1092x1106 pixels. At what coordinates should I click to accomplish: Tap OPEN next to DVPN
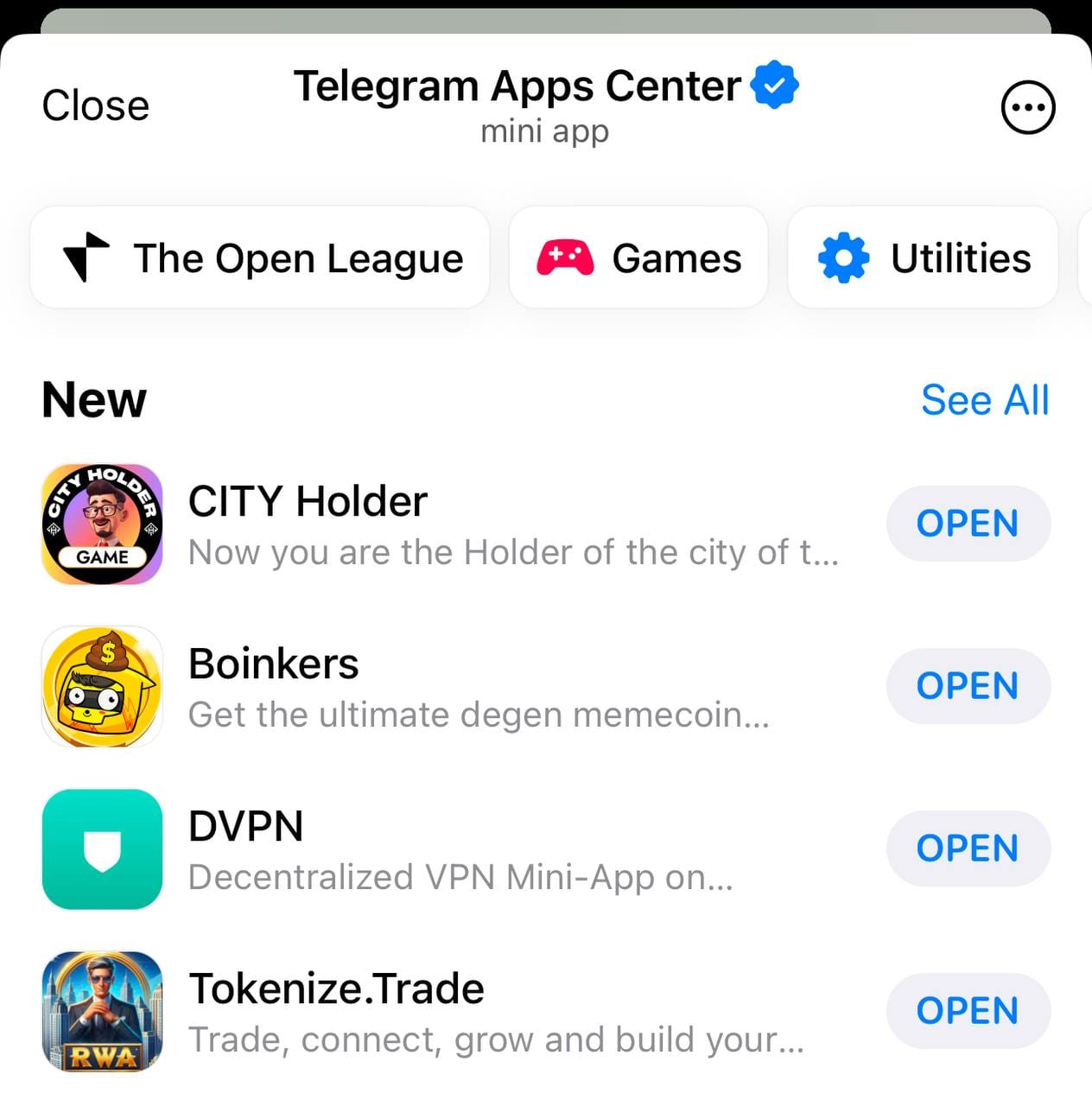[x=968, y=849]
